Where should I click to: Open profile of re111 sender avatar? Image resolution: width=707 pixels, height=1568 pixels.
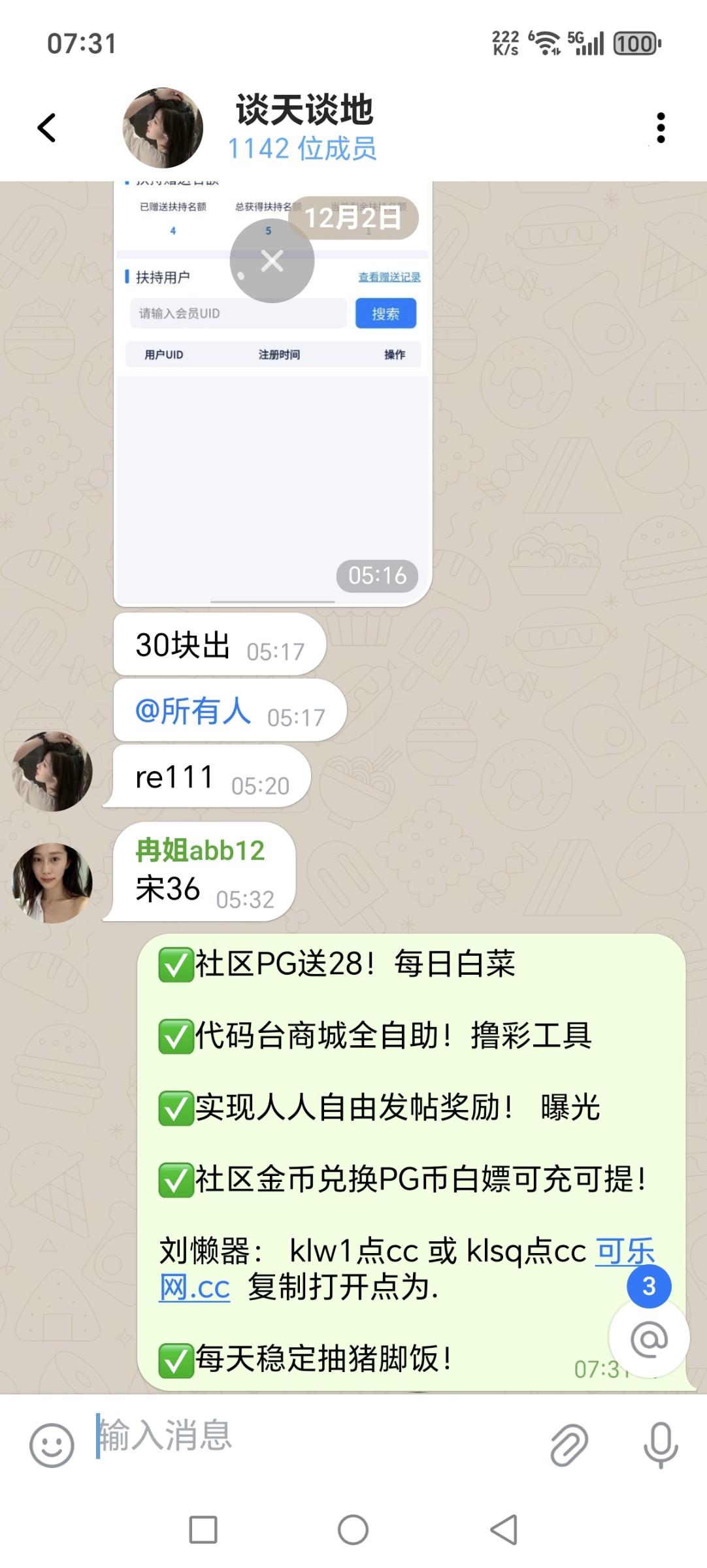pos(52,772)
